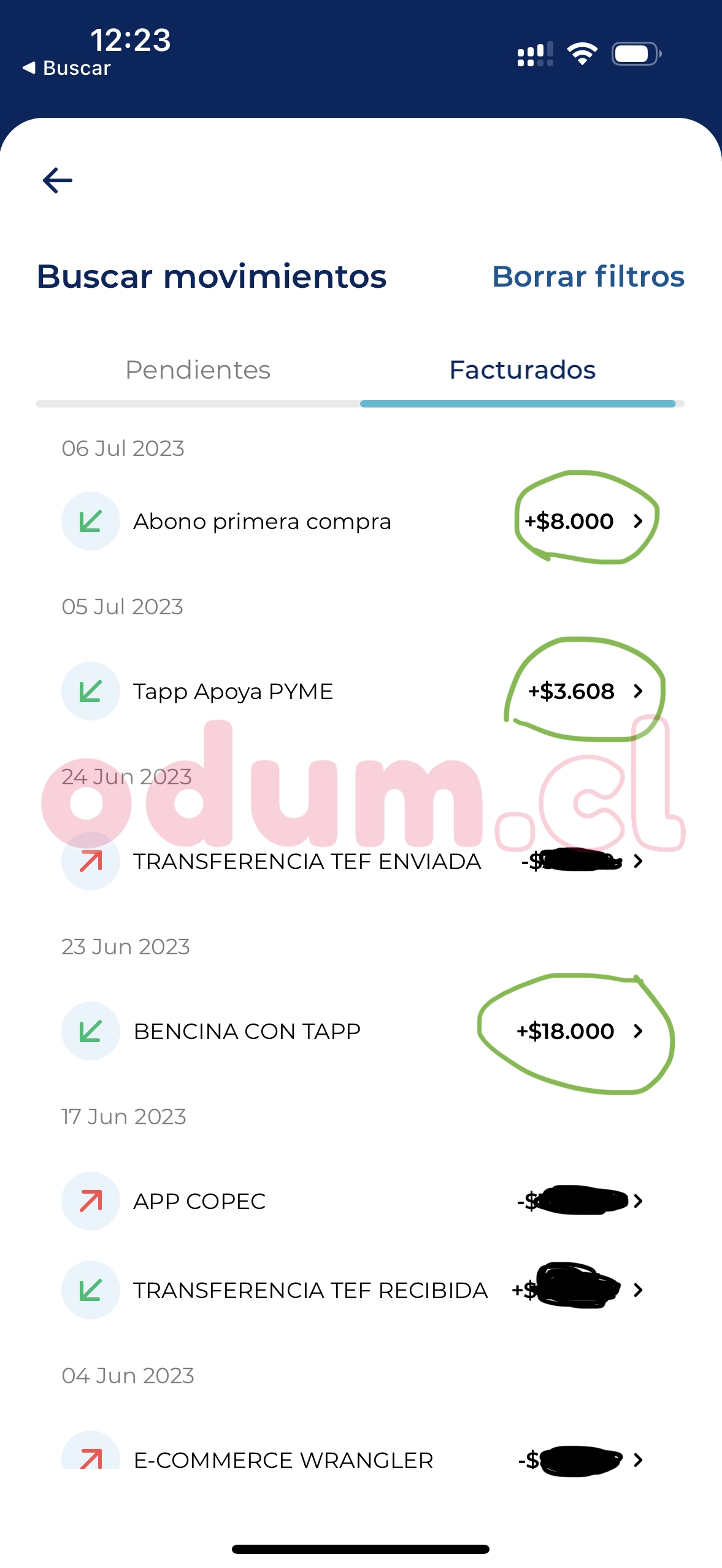Image resolution: width=722 pixels, height=1568 pixels.
Task: Select the Facturados tab
Action: (x=522, y=370)
